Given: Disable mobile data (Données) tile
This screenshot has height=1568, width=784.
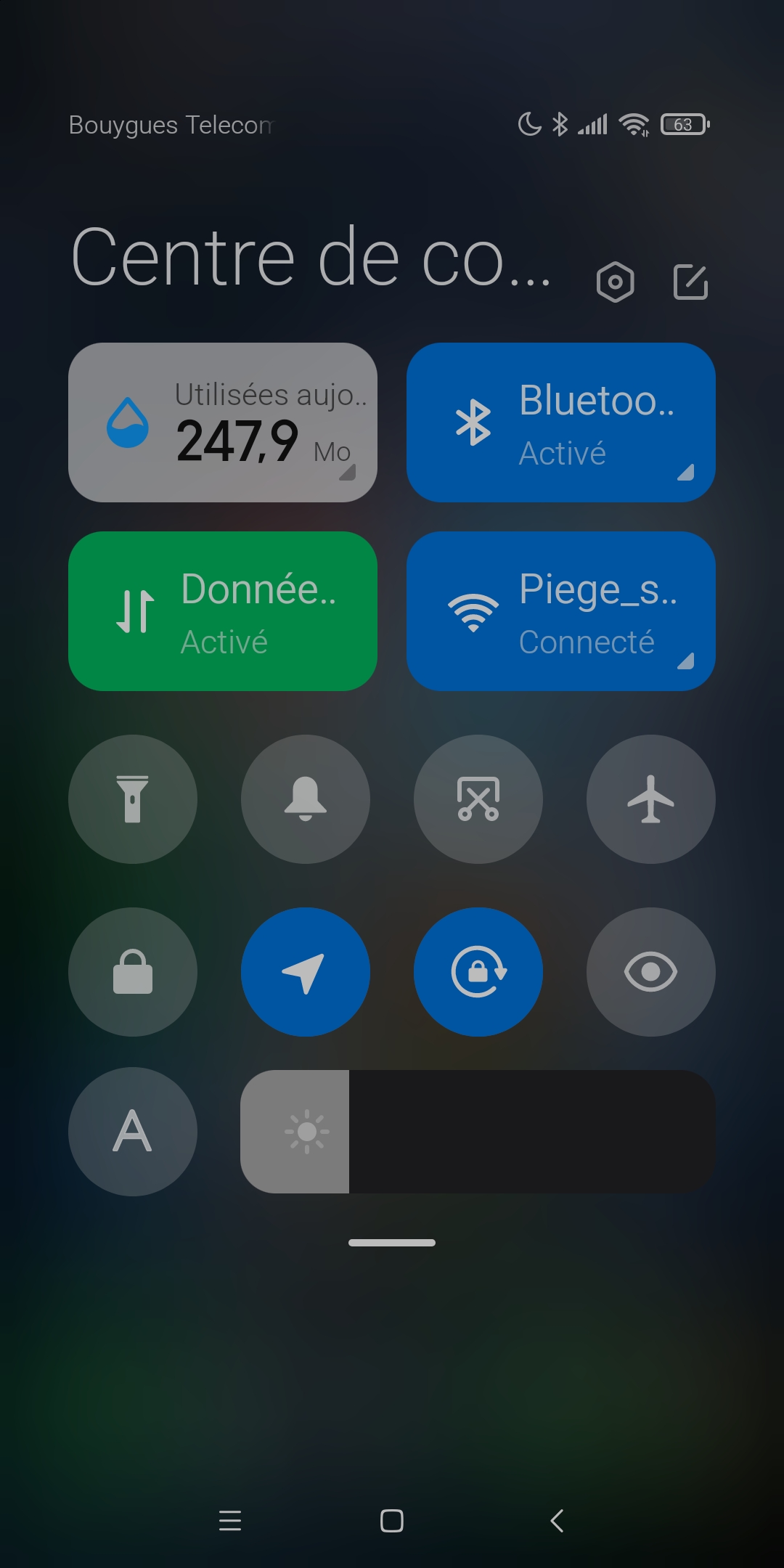Looking at the screenshot, I should [223, 611].
